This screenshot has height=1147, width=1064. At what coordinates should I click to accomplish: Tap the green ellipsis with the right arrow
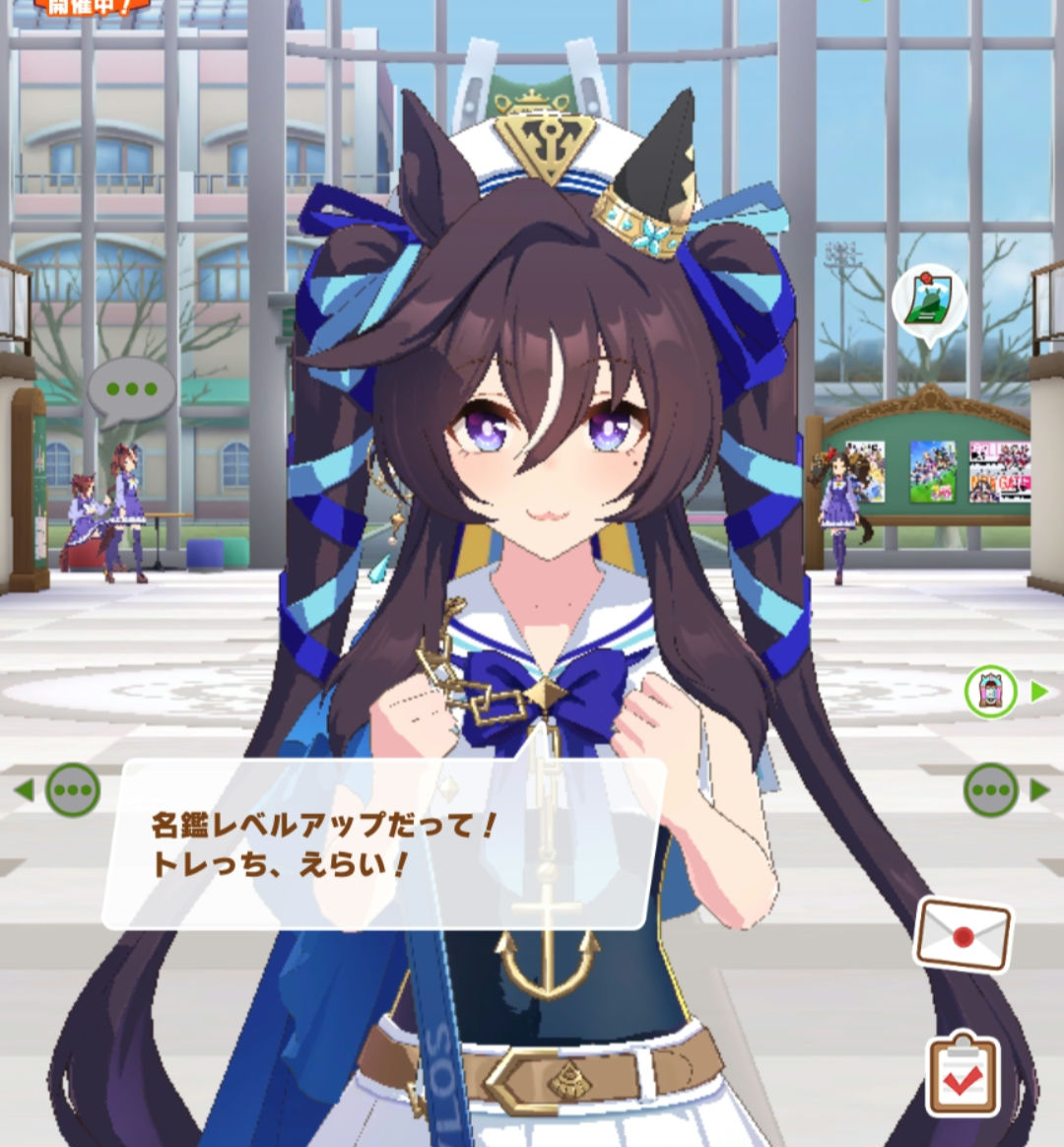pos(991,789)
